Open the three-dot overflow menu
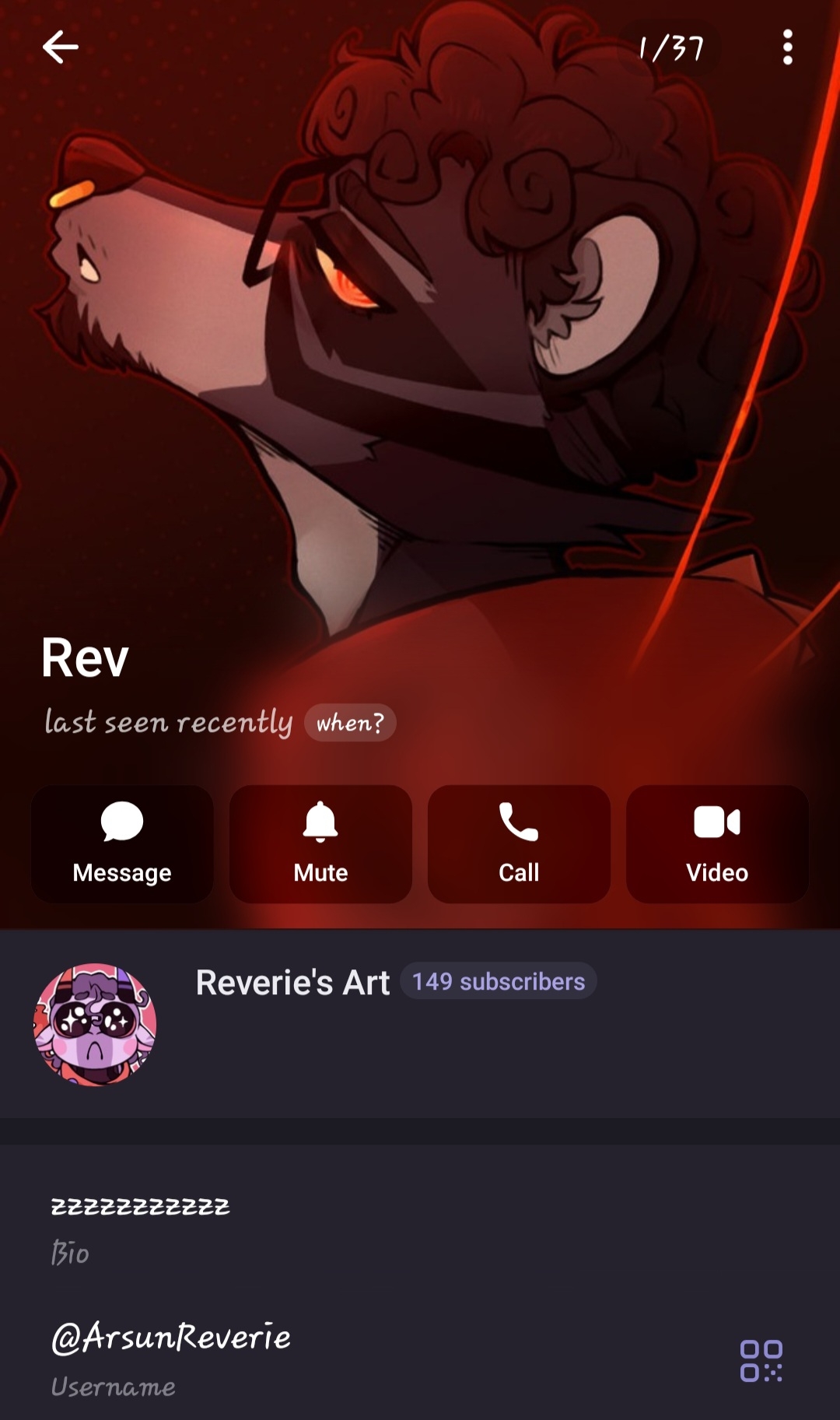840x1420 pixels. (x=787, y=47)
